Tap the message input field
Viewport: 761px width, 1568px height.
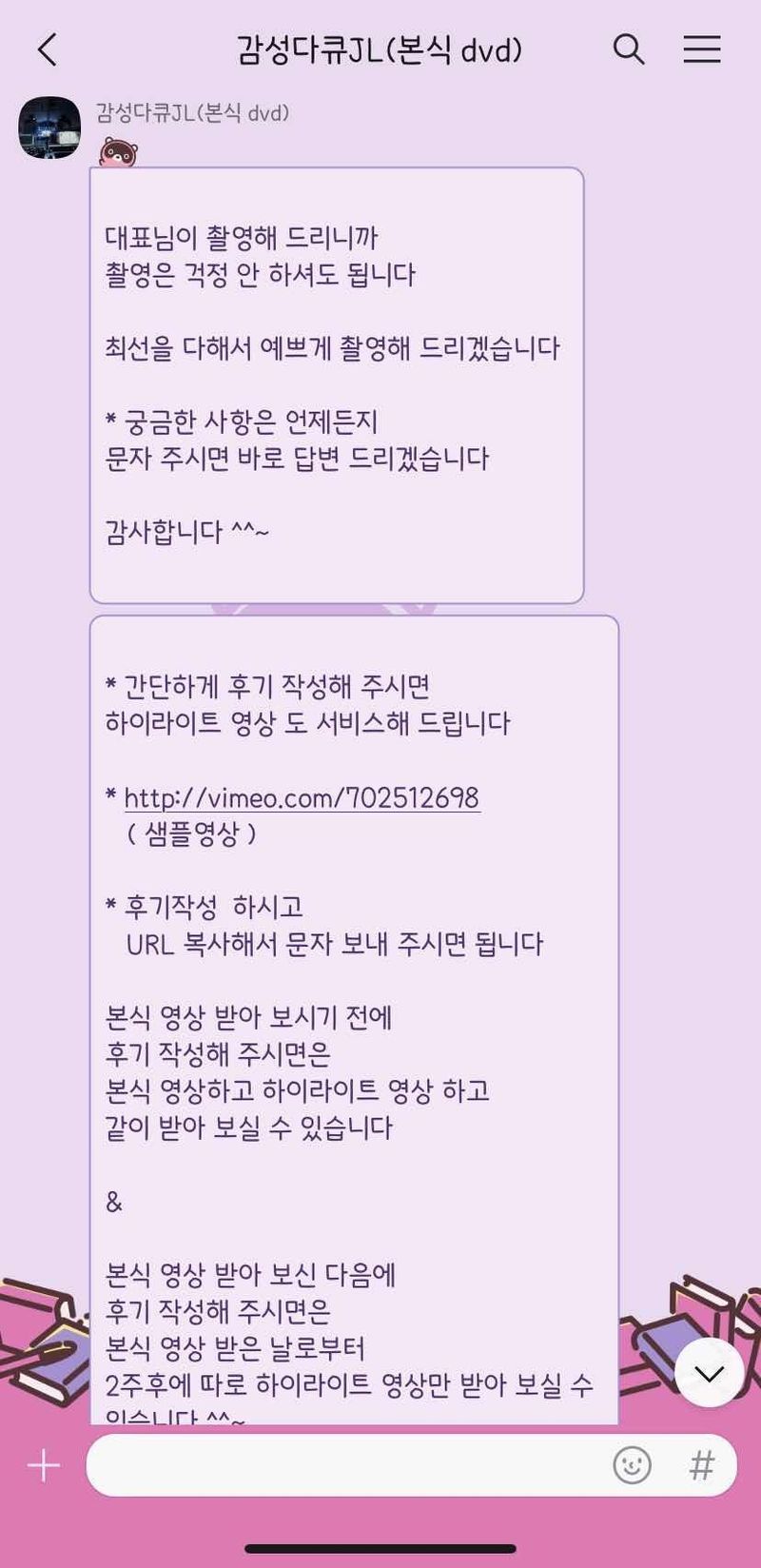click(342, 1465)
